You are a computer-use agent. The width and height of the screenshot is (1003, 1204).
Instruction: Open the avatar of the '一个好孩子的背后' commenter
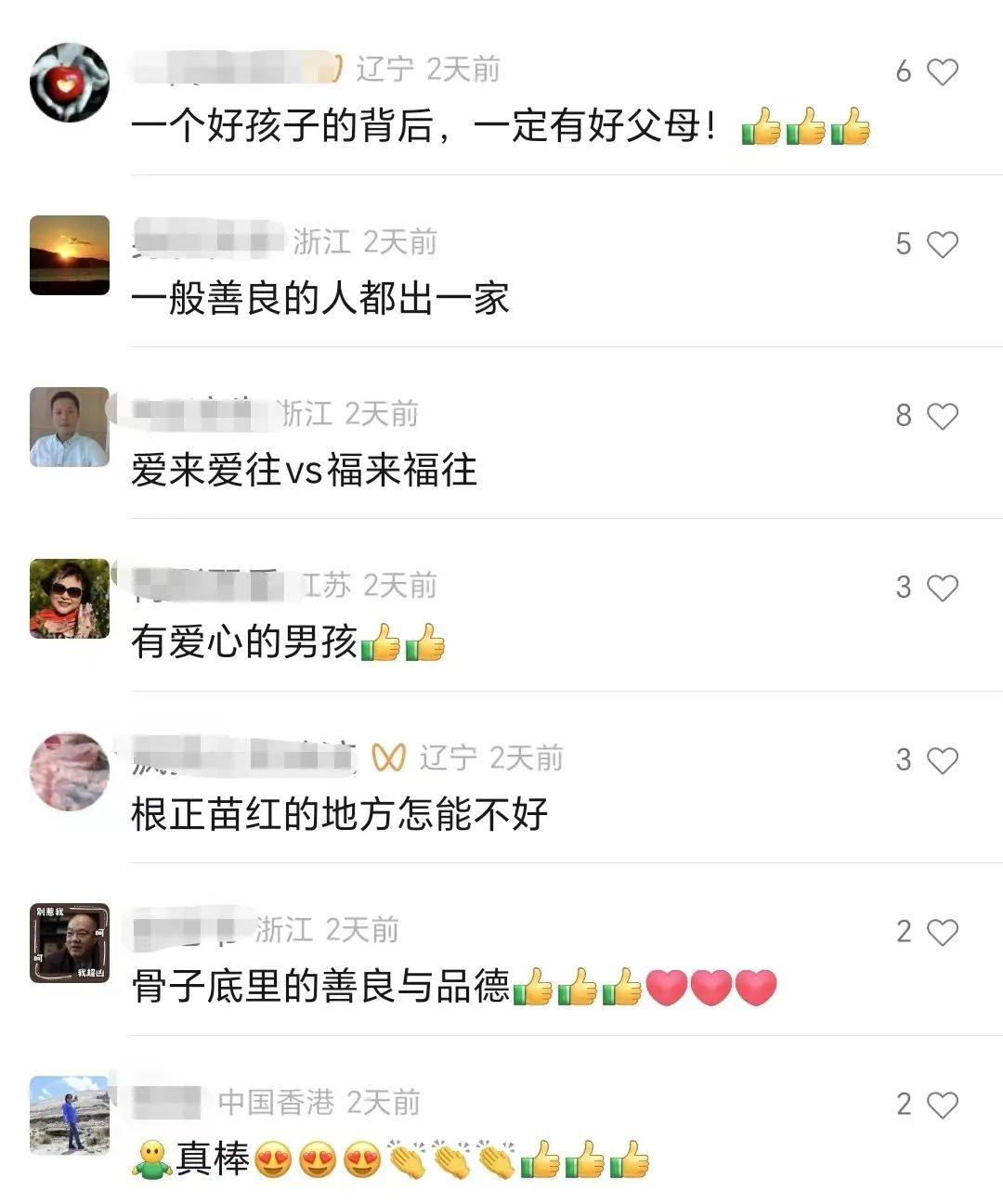[x=70, y=83]
